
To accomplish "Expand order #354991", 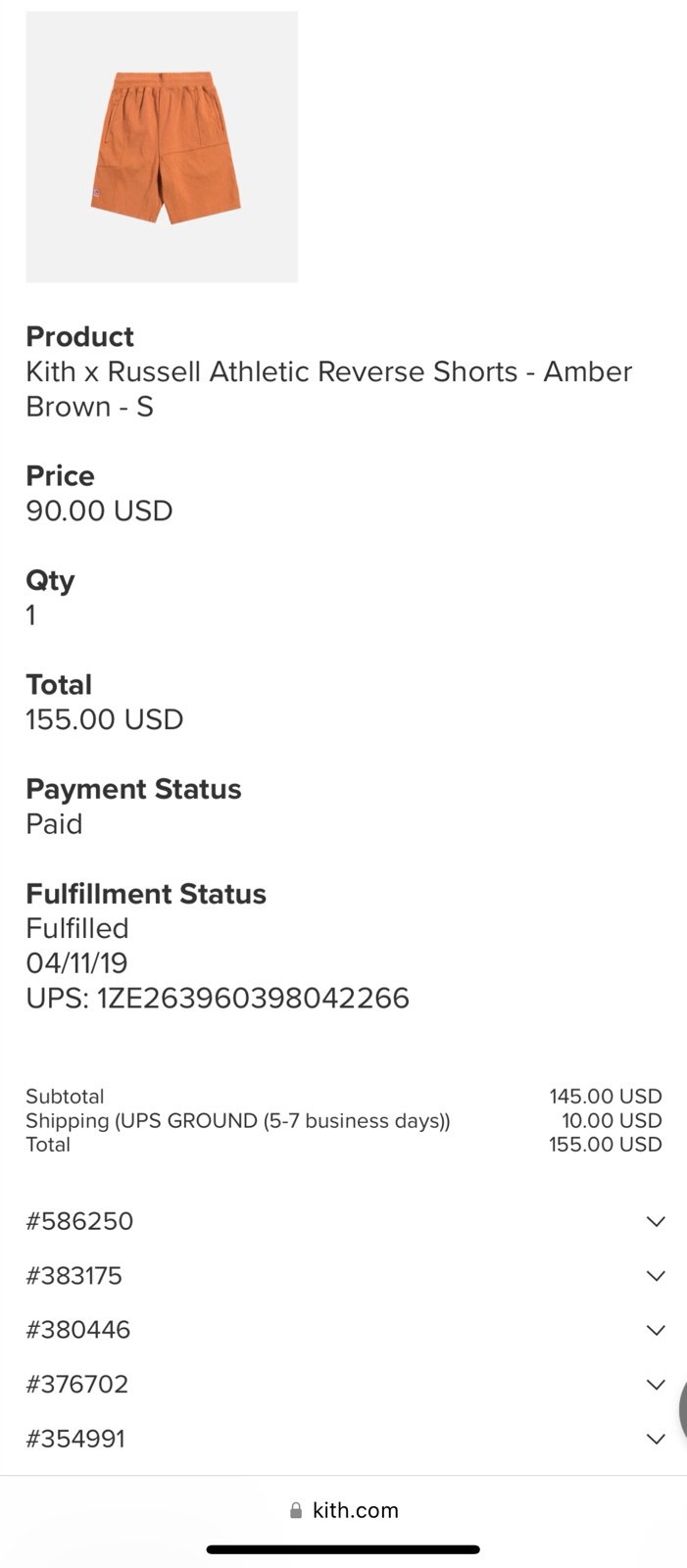I will 343,1439.
